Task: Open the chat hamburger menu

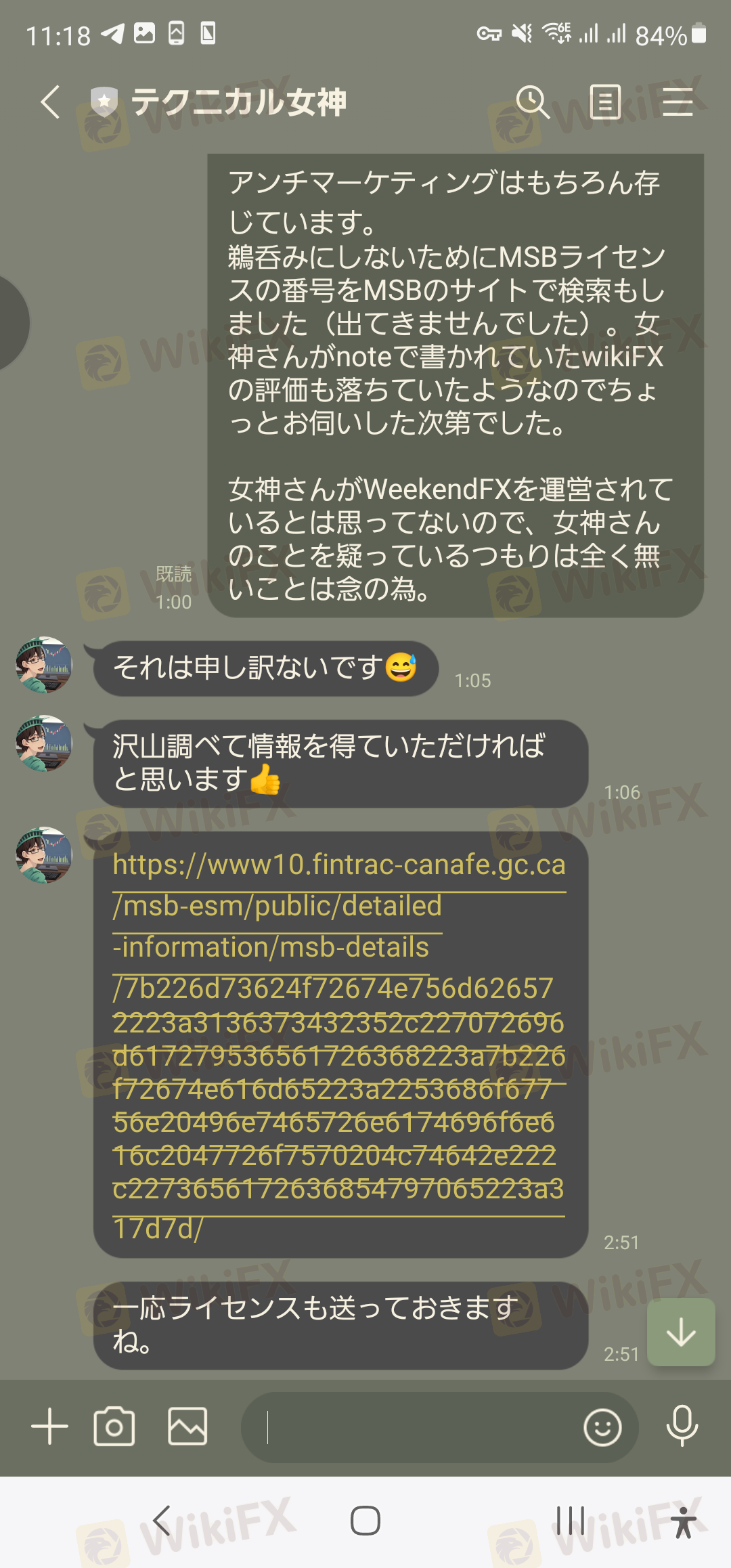Action: coord(678,102)
